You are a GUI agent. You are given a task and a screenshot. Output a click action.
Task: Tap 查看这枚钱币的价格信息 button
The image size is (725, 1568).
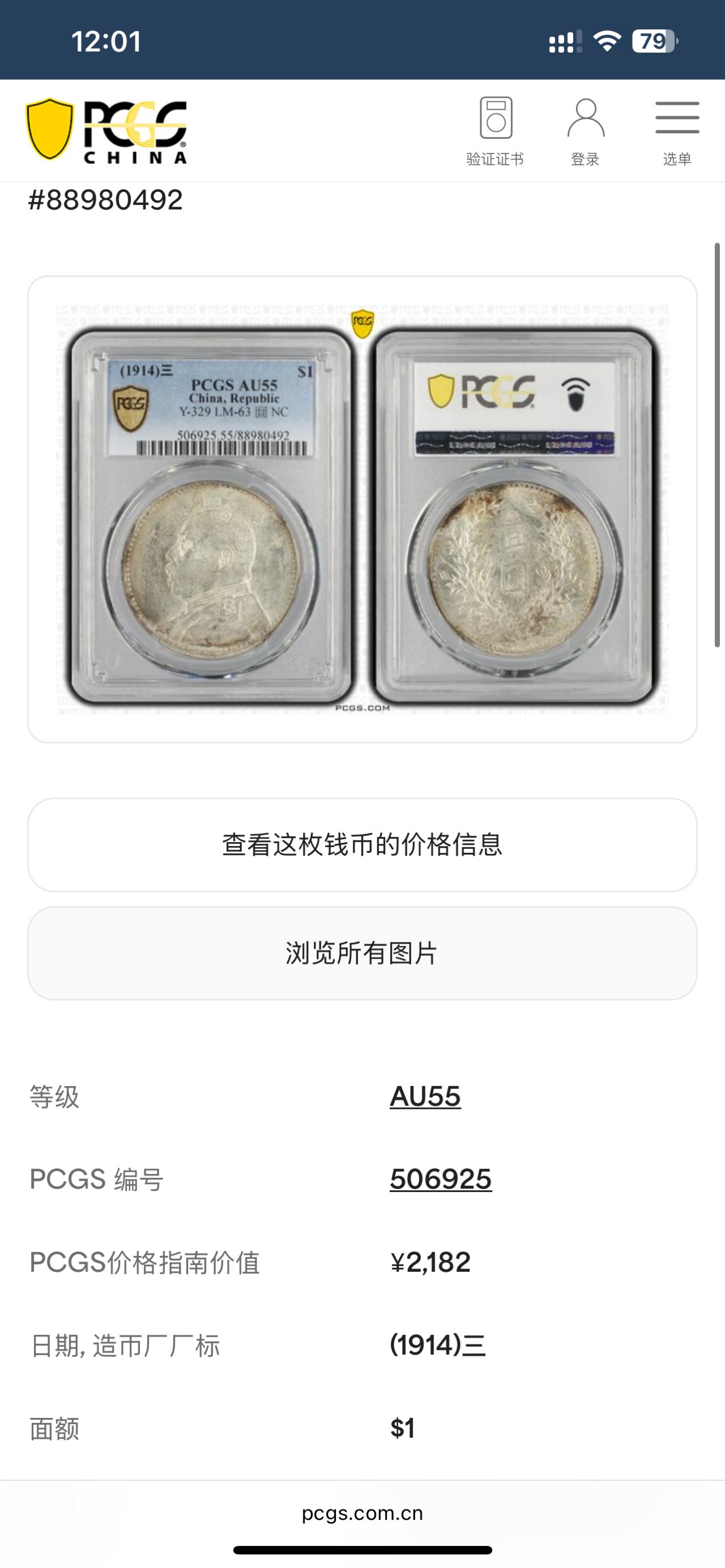coord(362,845)
